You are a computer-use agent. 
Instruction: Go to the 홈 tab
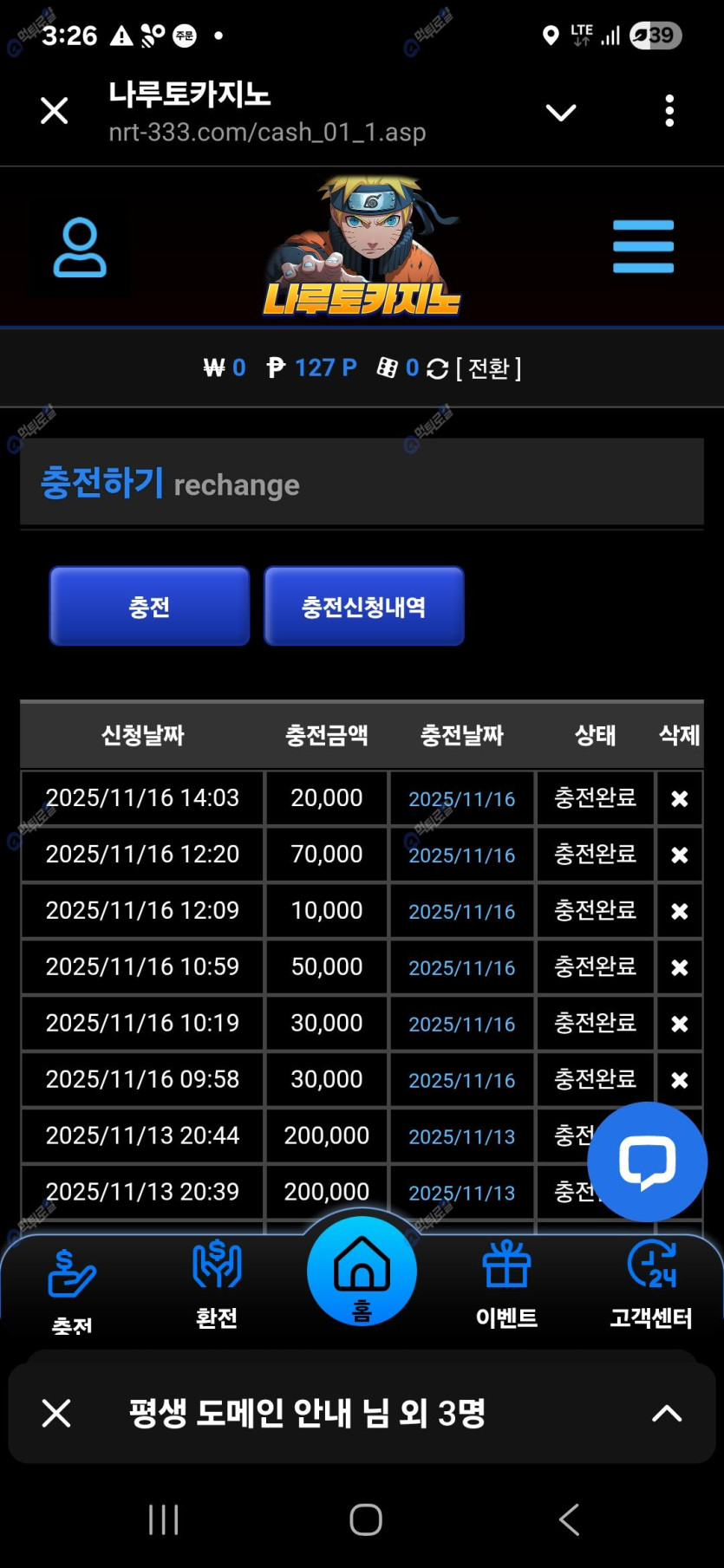coord(362,1272)
